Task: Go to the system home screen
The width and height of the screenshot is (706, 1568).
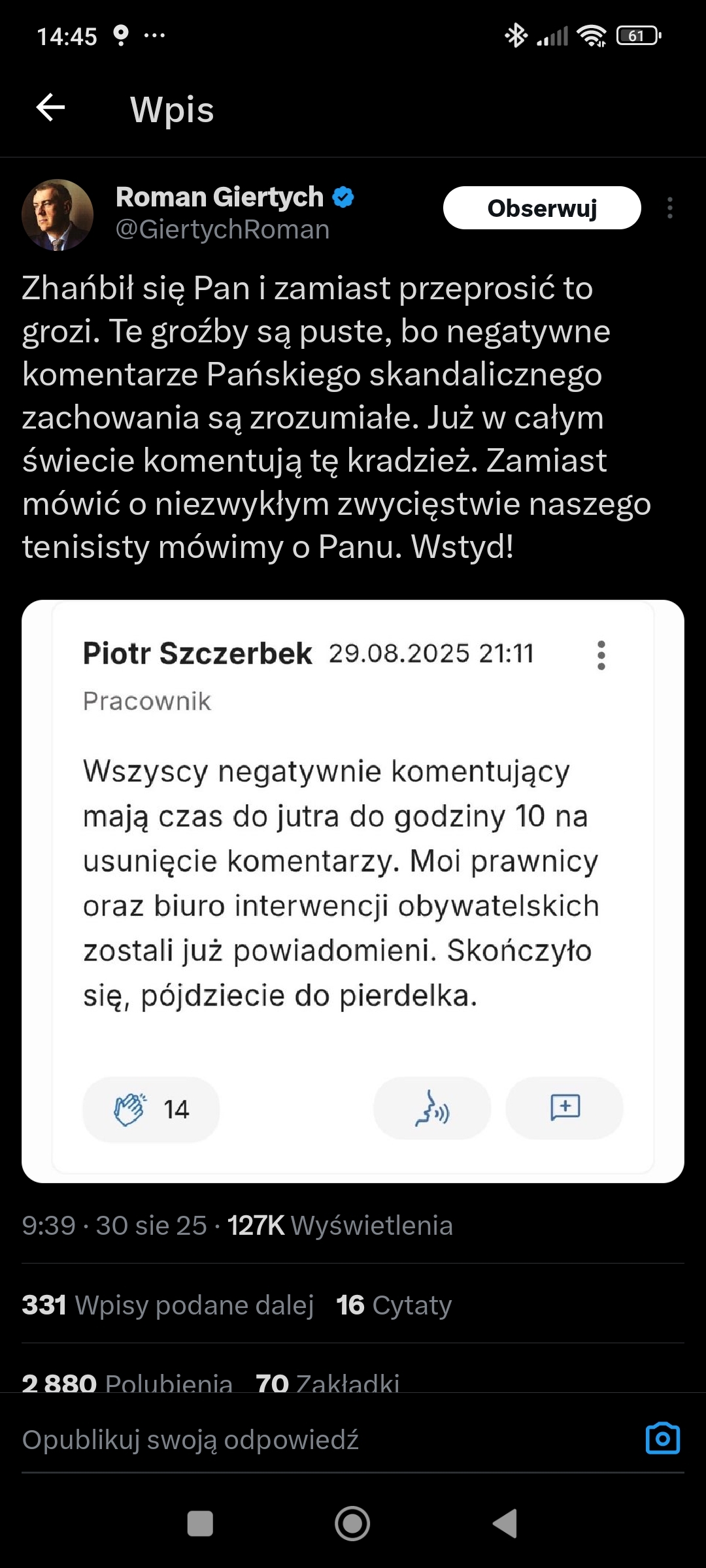Action: tap(352, 1524)
